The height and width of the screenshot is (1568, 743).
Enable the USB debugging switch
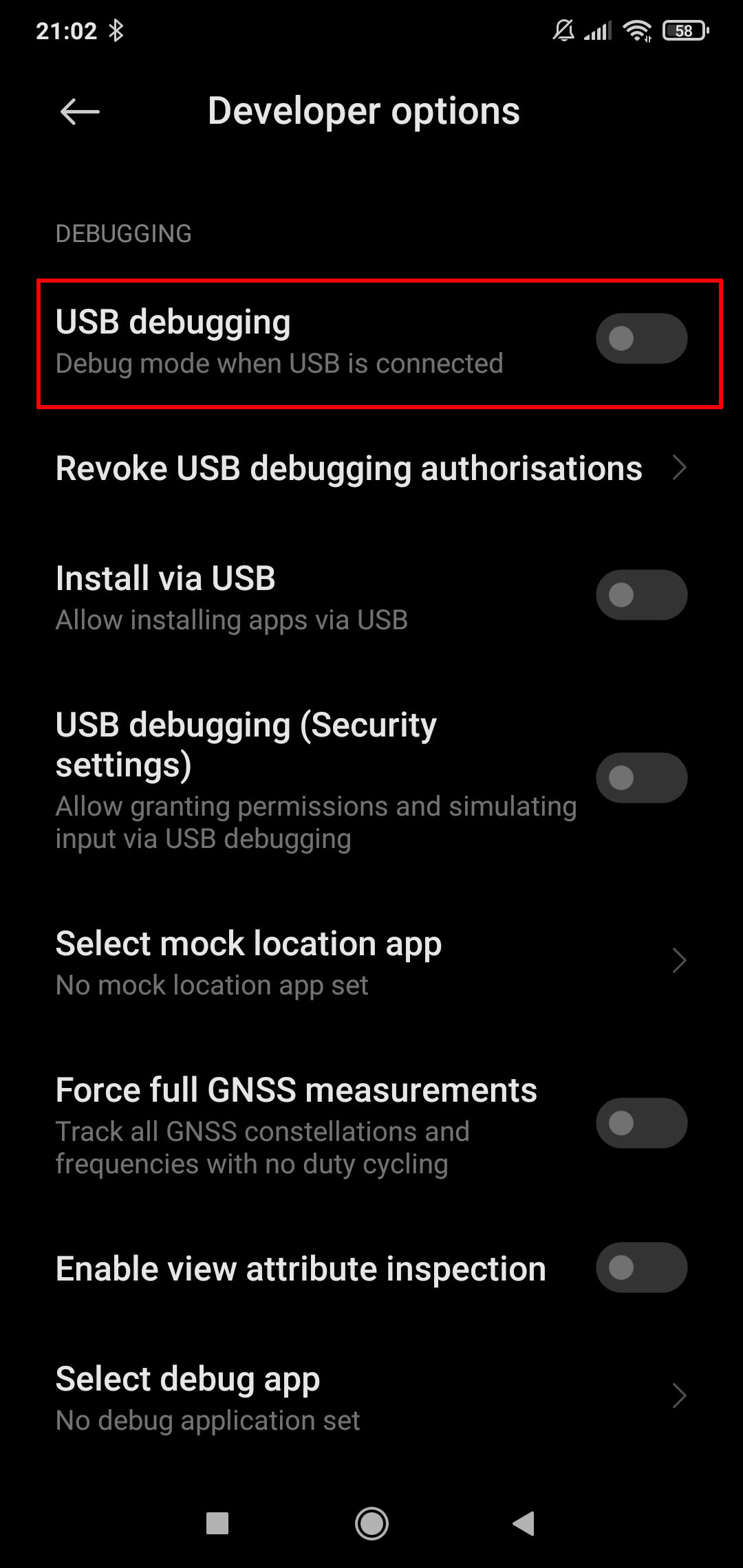[x=641, y=338]
